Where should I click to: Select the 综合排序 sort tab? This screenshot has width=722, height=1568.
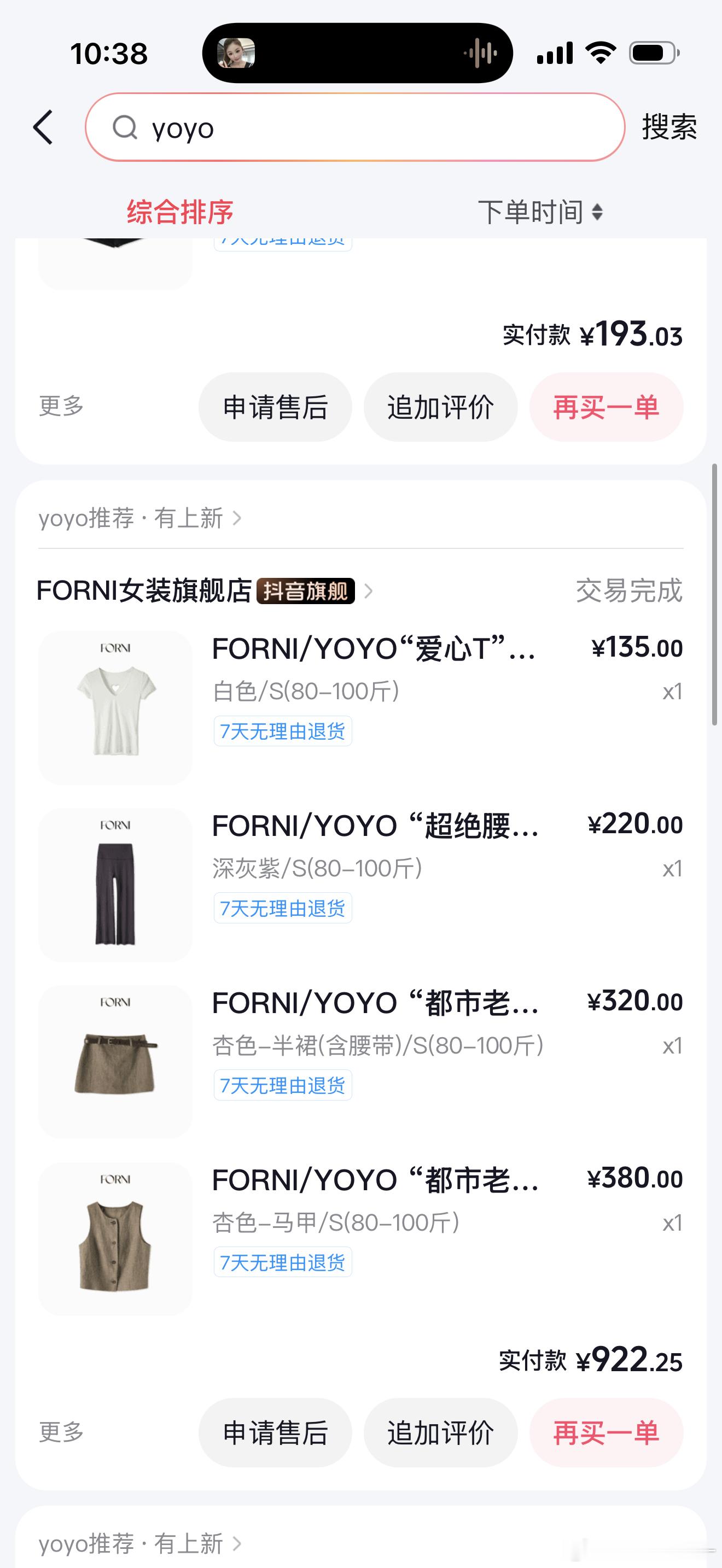180,212
